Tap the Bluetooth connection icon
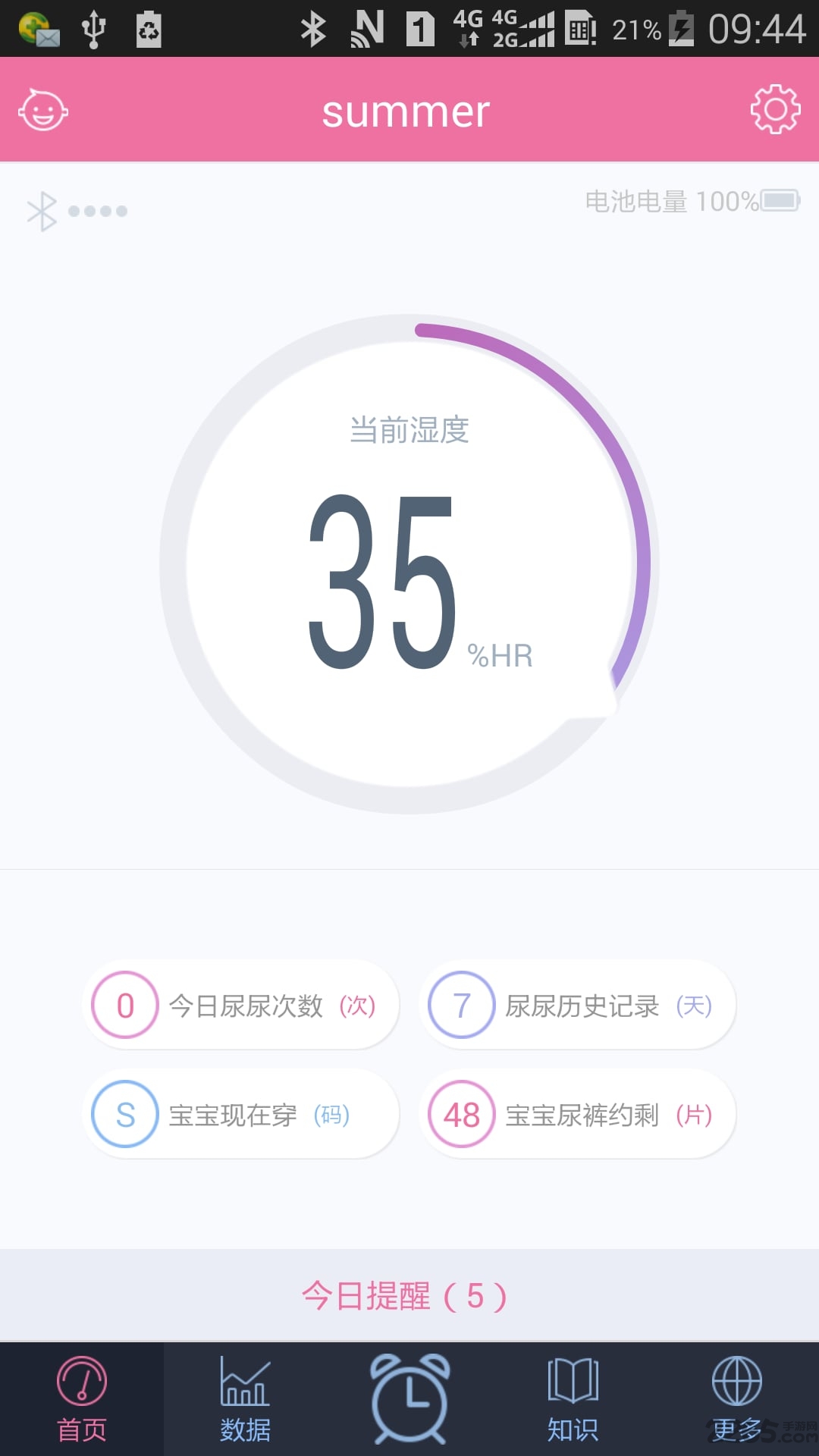This screenshot has width=819, height=1456. tap(43, 210)
